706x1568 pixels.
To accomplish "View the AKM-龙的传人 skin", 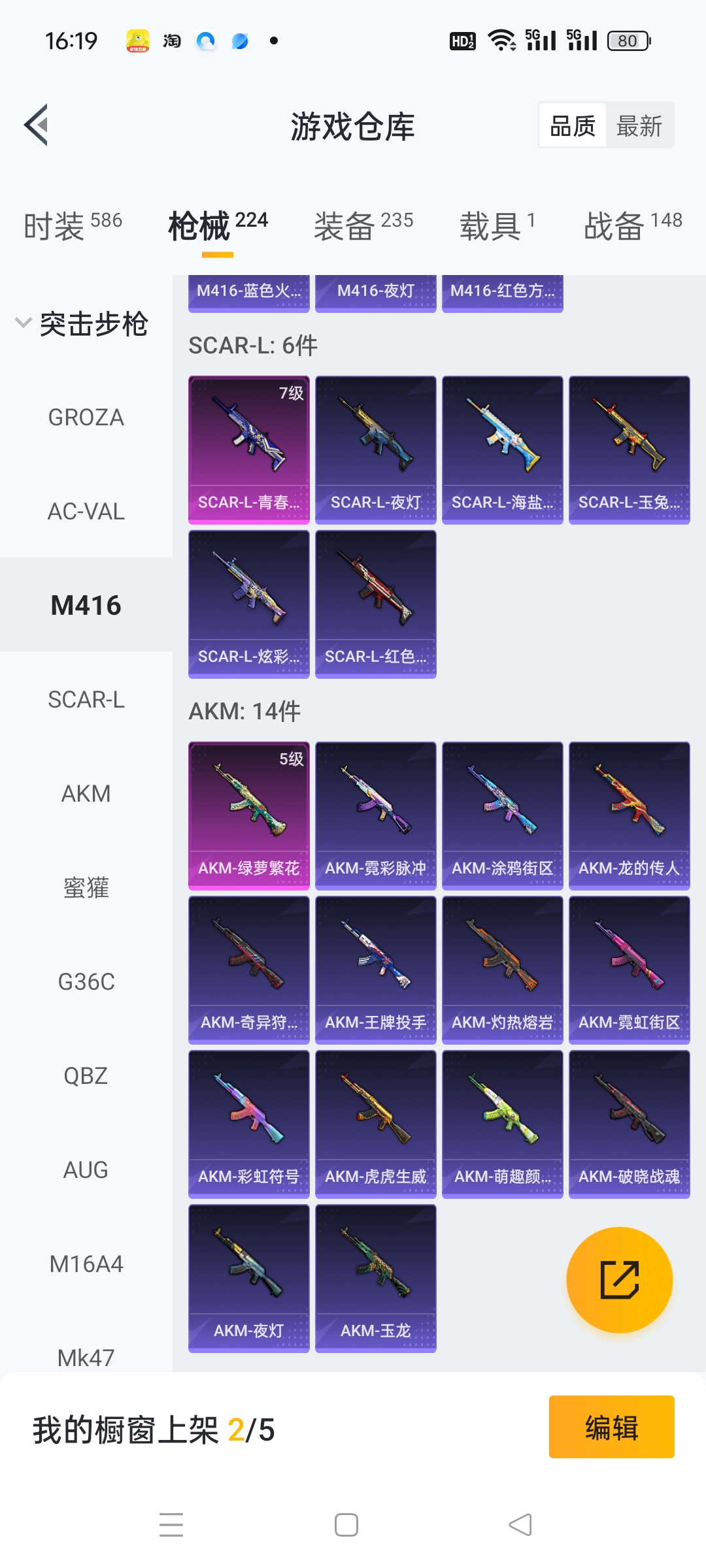I will (x=629, y=815).
